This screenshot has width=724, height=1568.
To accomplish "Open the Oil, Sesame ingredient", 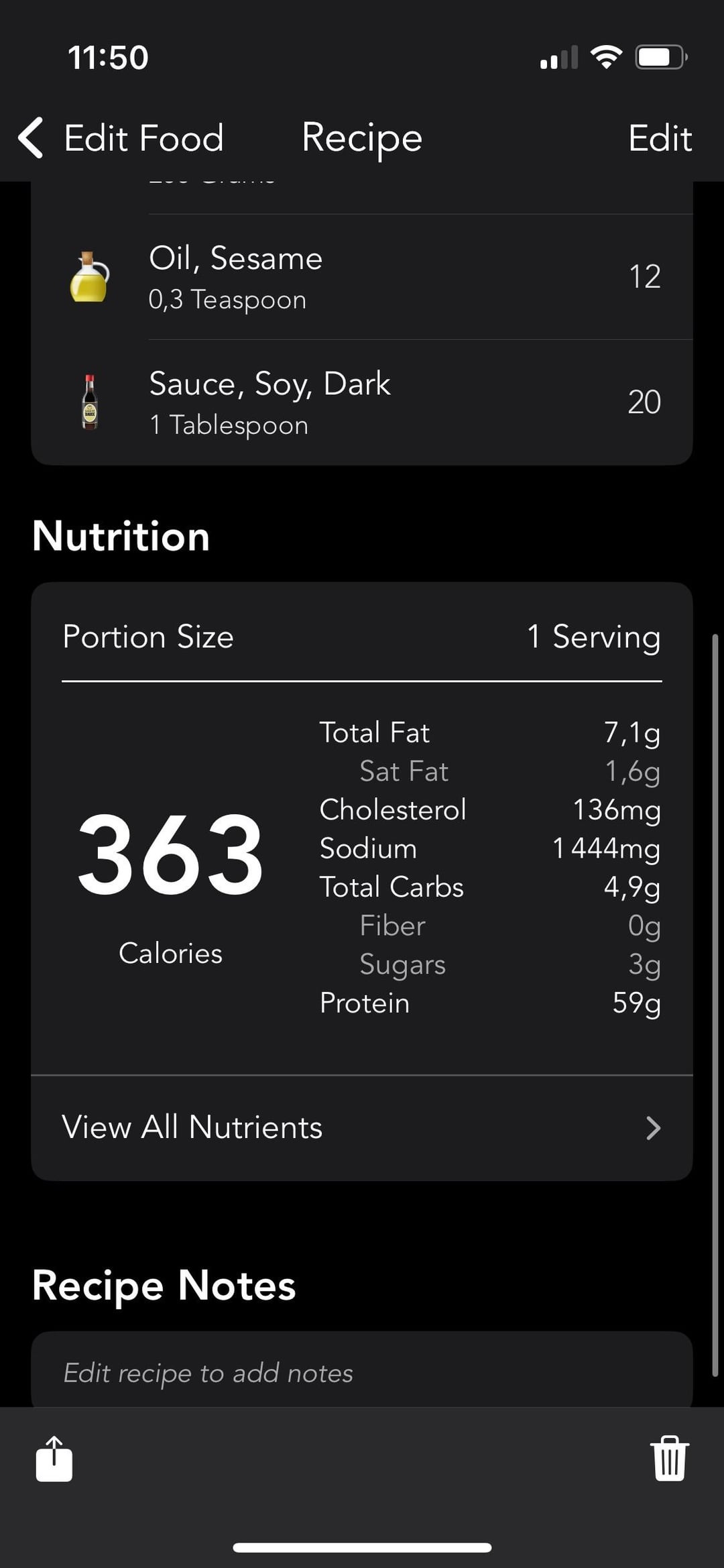I will [x=362, y=277].
